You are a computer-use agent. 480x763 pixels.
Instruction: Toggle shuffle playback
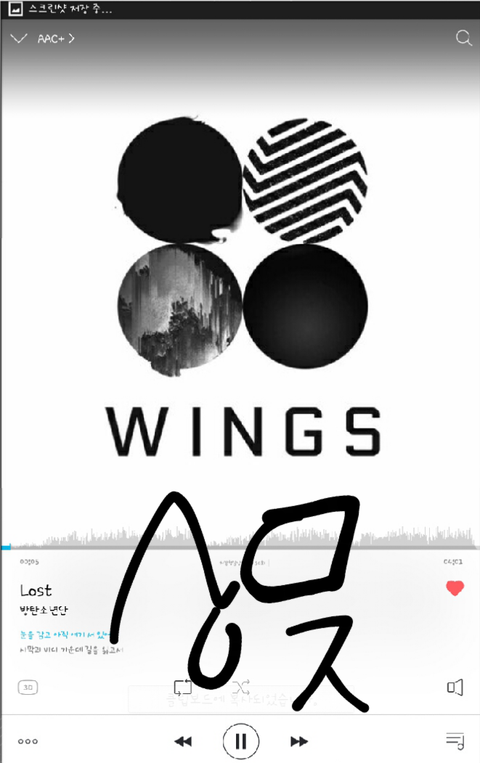240,687
